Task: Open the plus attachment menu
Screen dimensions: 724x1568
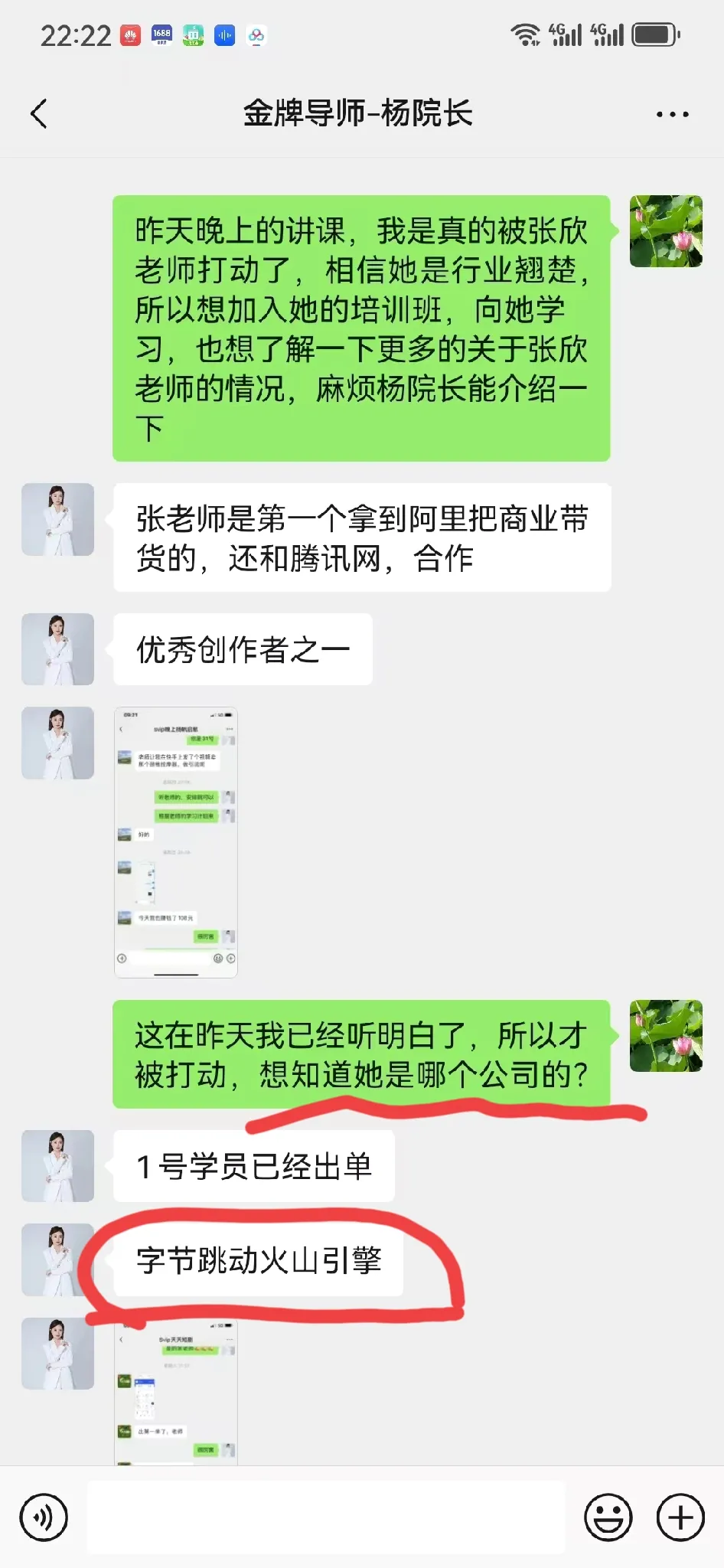Action: [x=680, y=1517]
